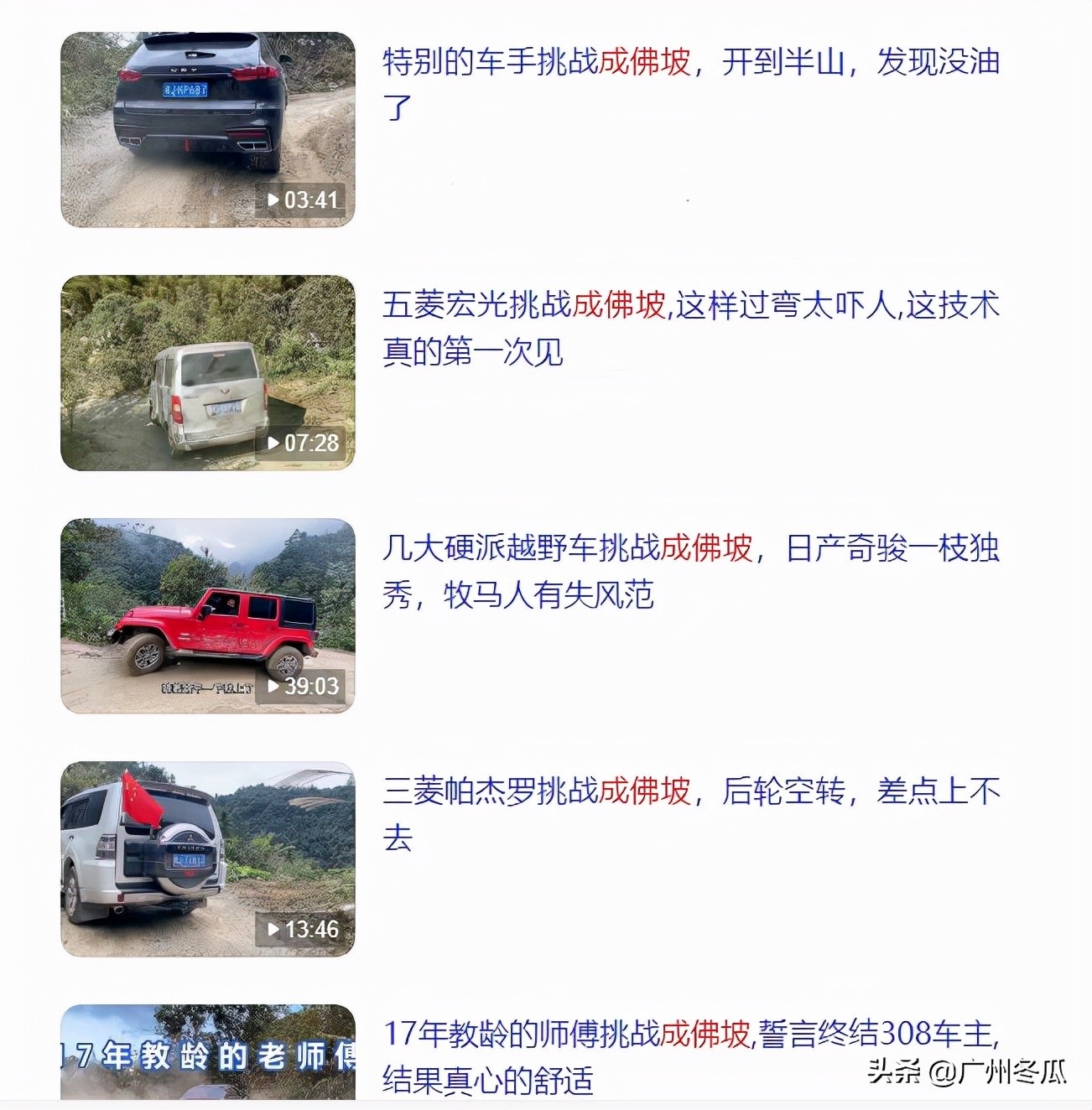1092x1110 pixels.
Task: Play the red Jeep 39:03 video
Action: click(x=207, y=616)
